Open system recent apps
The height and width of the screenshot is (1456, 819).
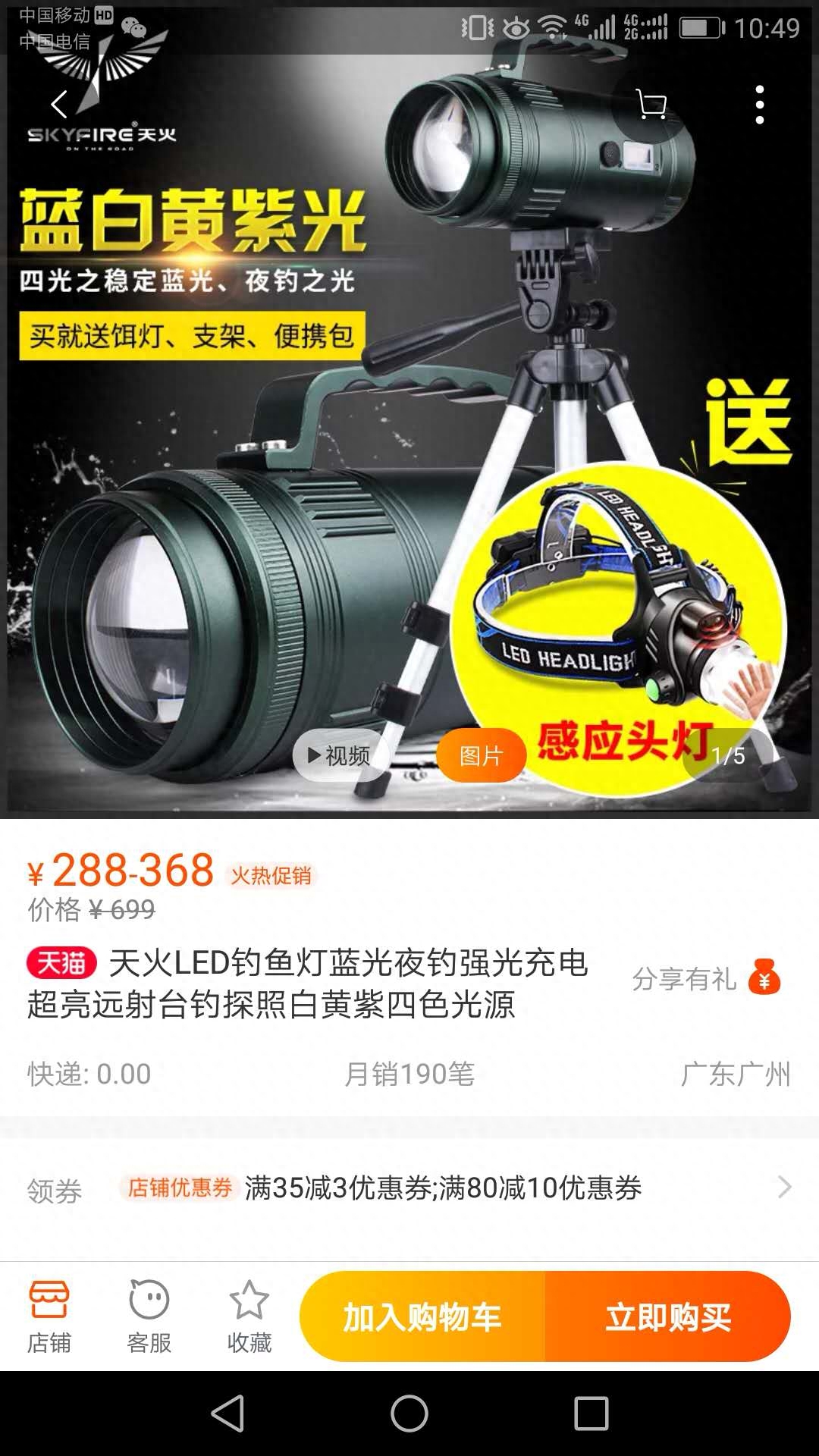tap(591, 1414)
